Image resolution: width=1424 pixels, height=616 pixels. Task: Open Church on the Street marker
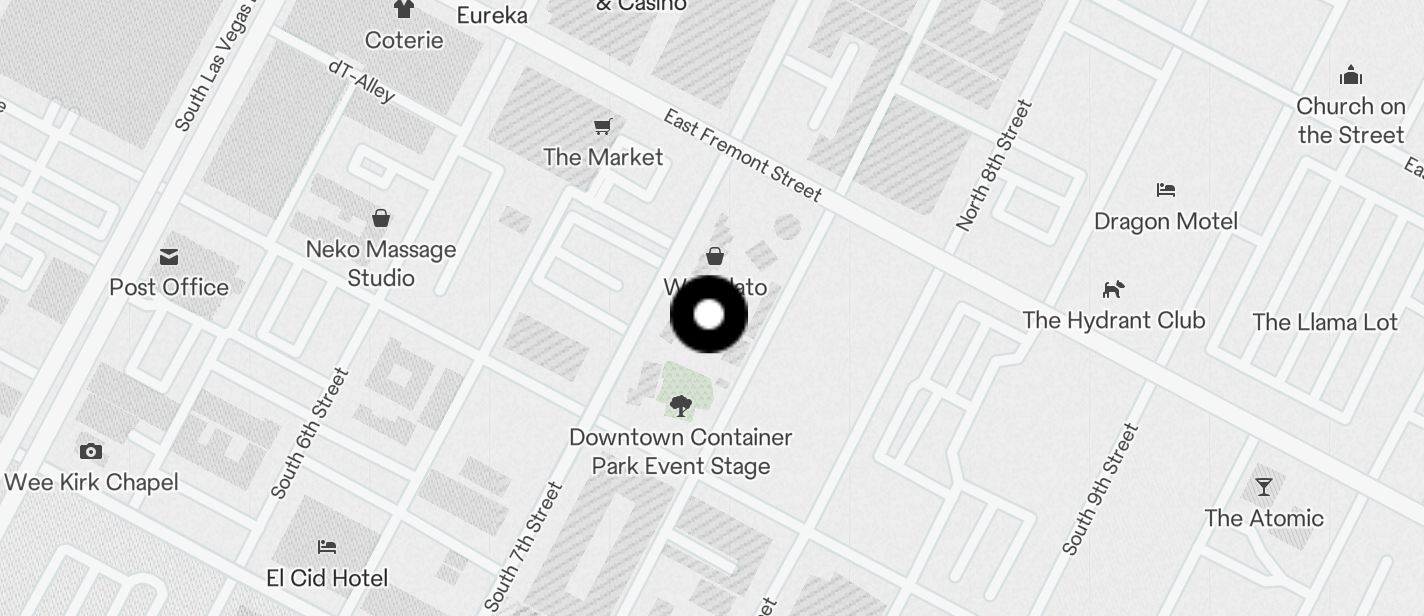(1351, 76)
